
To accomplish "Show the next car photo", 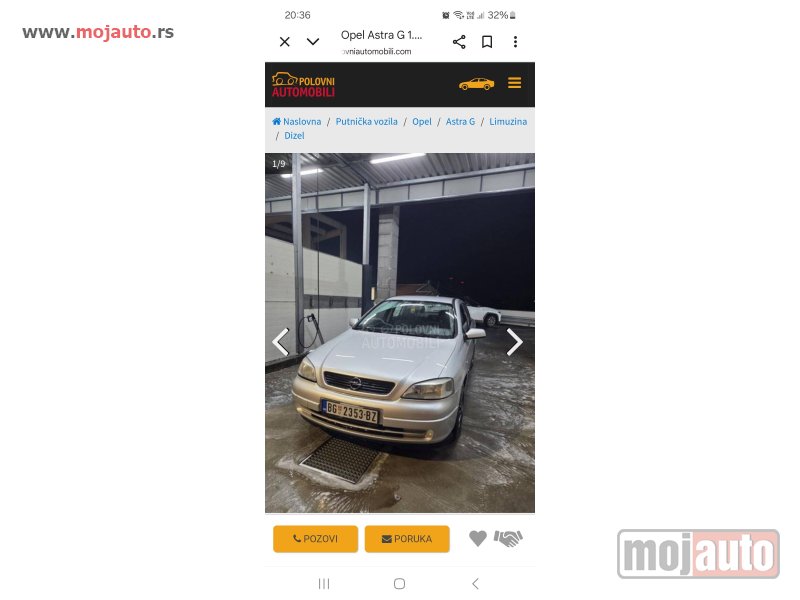I will pos(514,342).
